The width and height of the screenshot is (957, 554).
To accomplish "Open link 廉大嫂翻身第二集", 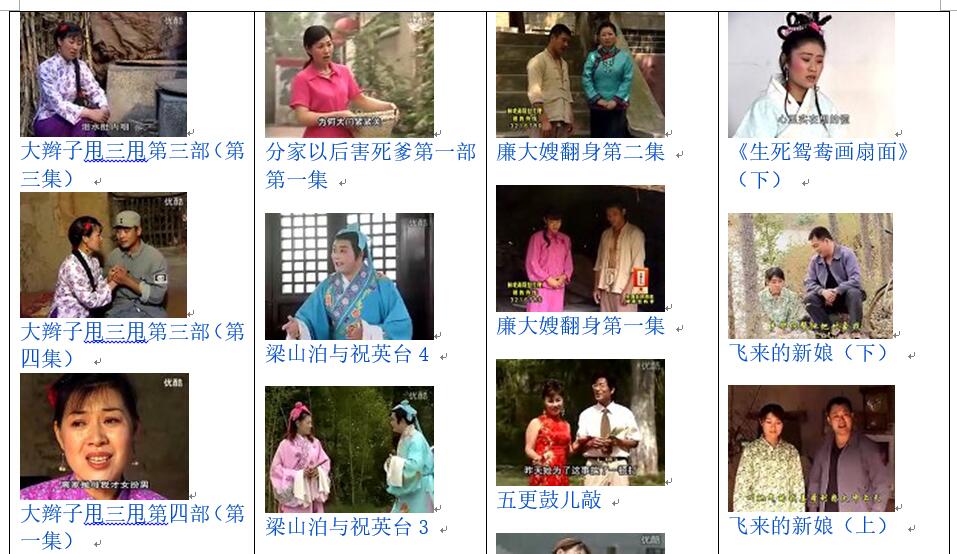I will click(580, 153).
